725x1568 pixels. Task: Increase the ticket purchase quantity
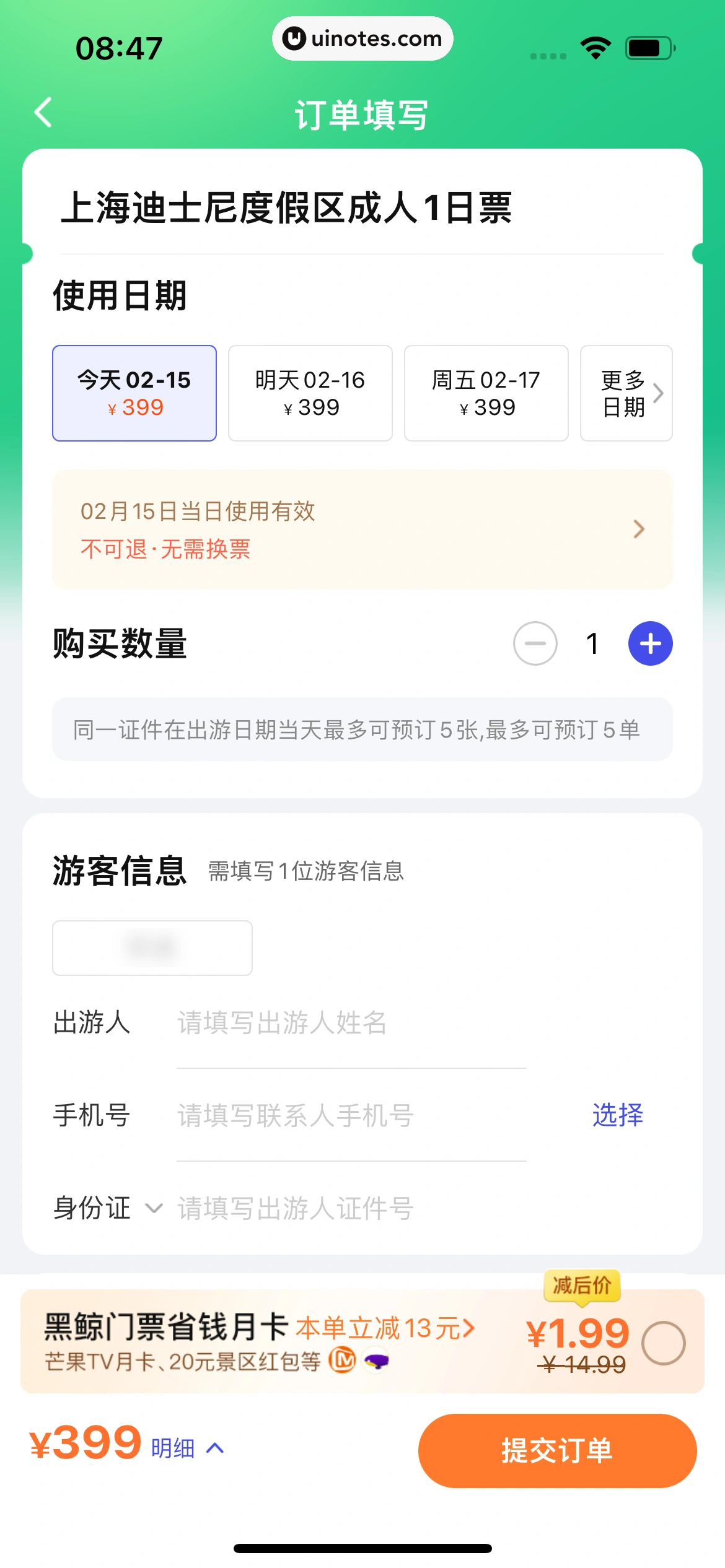[x=650, y=643]
